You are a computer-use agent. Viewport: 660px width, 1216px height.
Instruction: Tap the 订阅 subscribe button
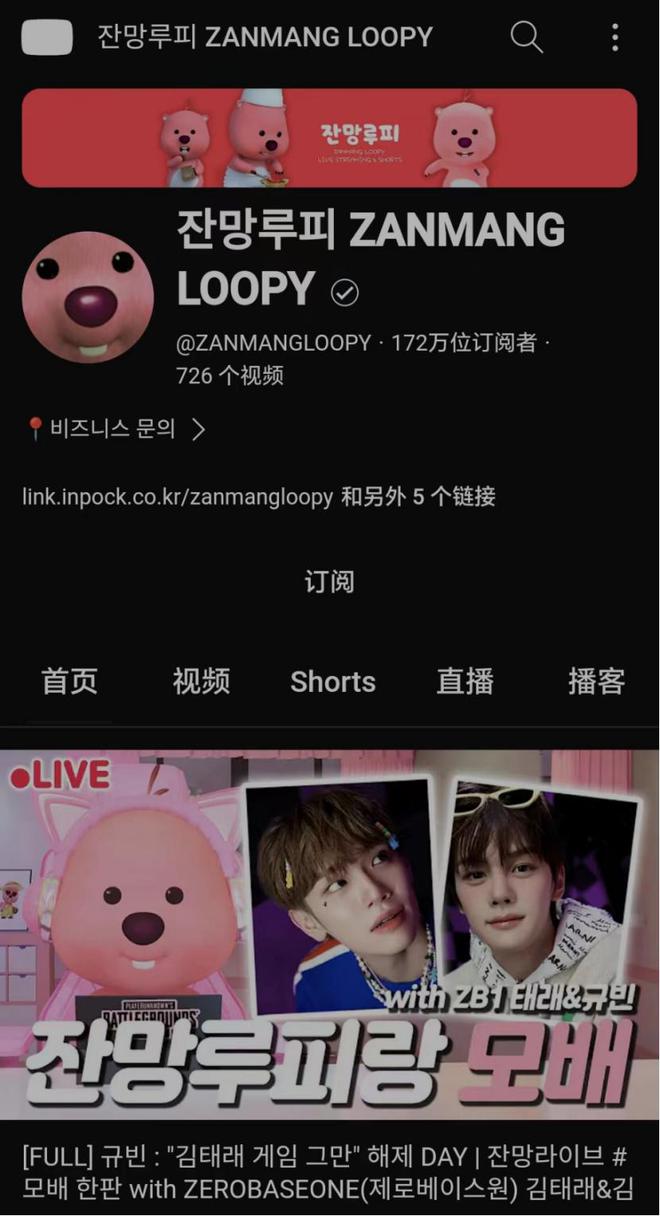(329, 582)
